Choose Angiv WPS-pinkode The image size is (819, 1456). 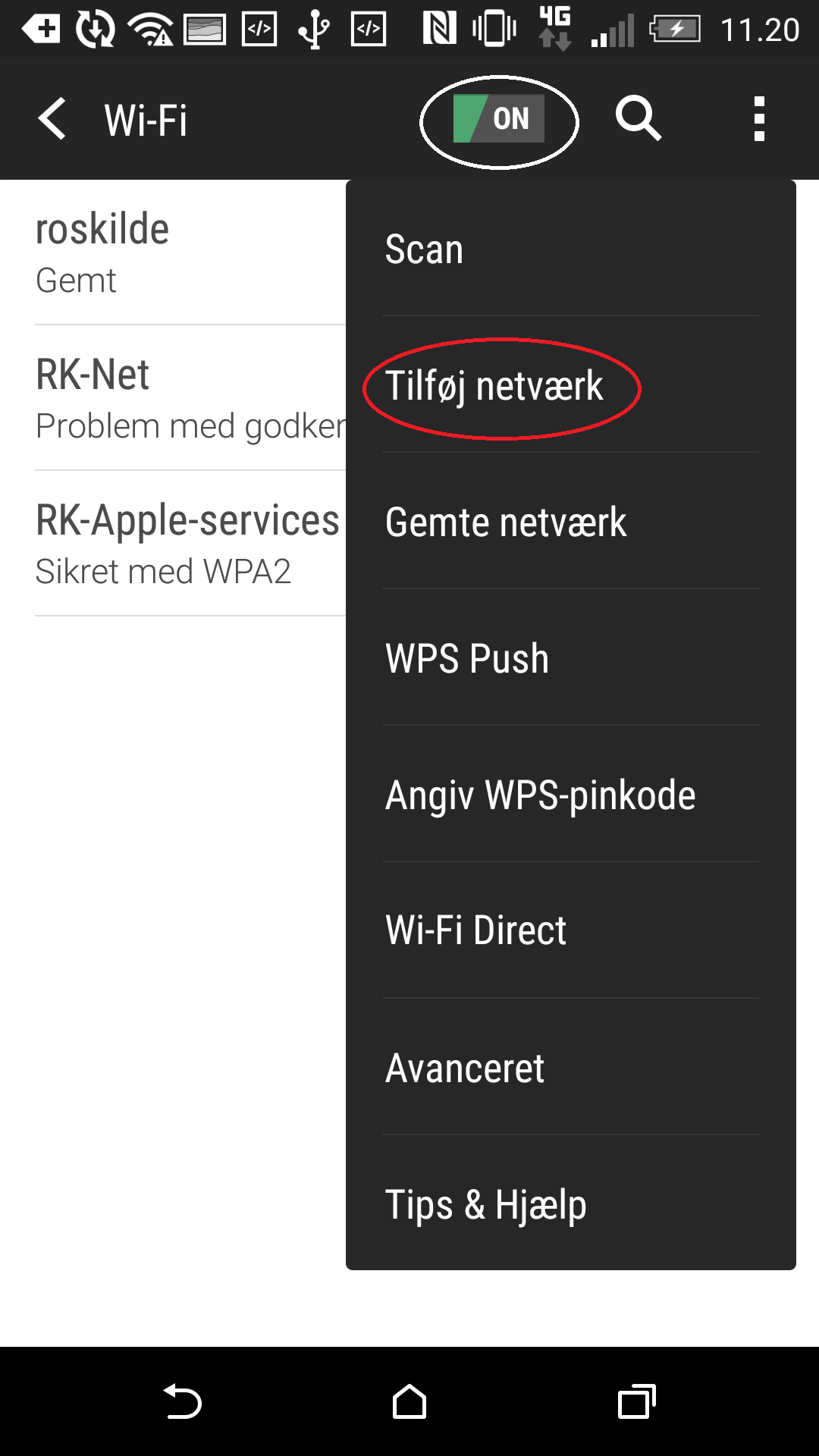(571, 794)
